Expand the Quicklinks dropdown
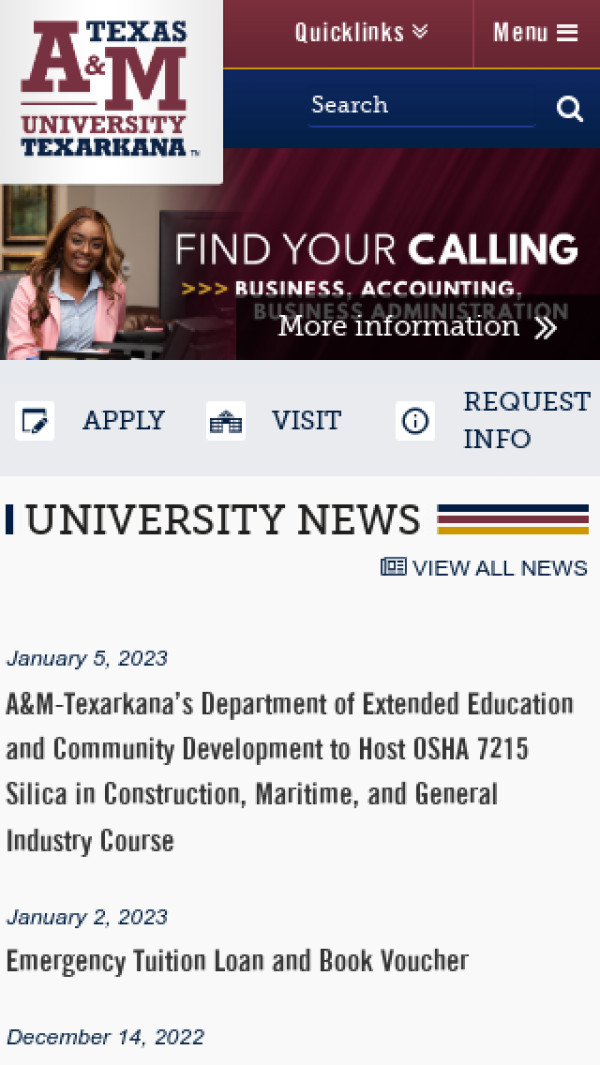600x1065 pixels. tap(360, 33)
